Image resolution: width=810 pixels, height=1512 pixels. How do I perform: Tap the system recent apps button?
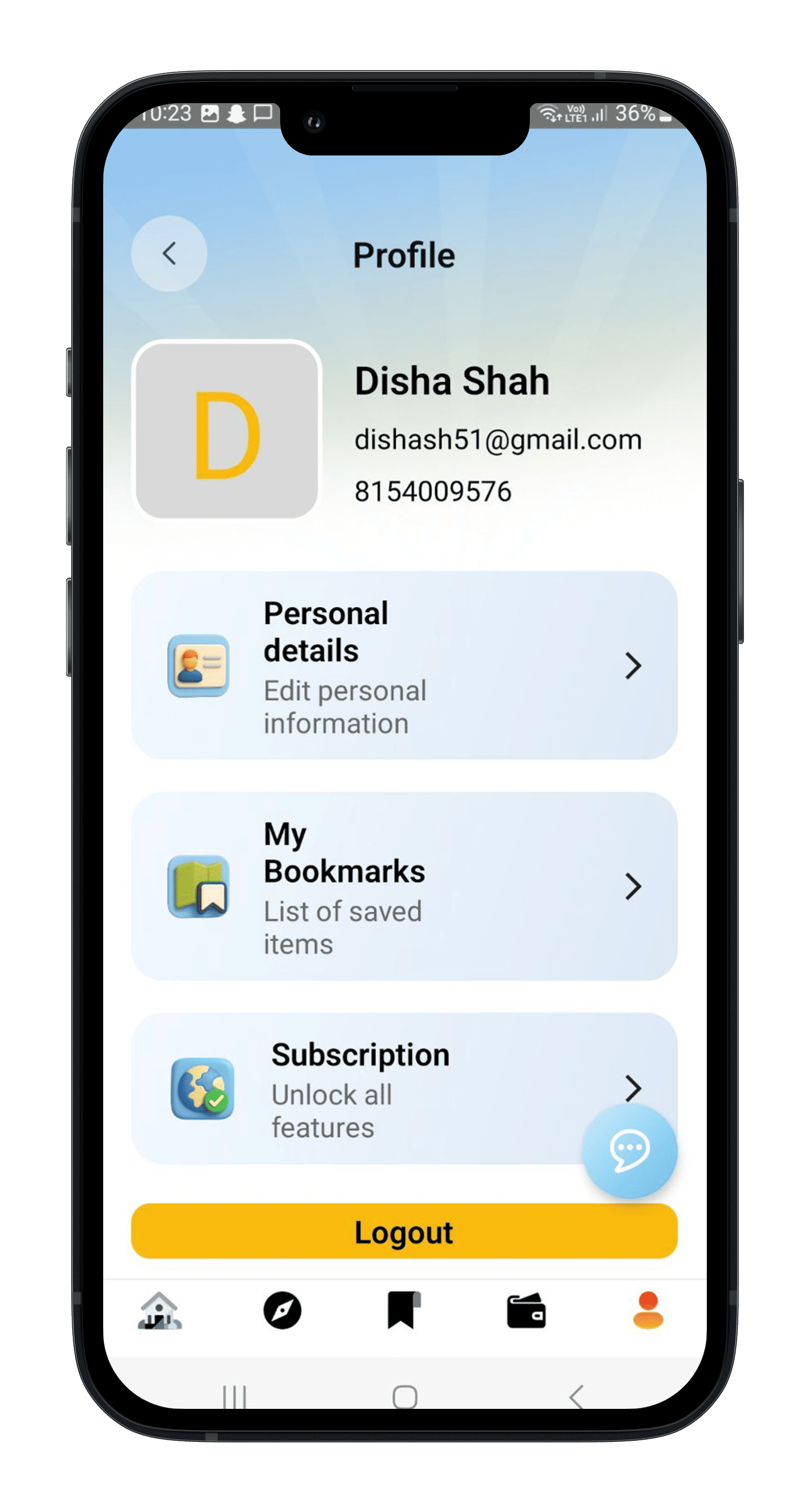234,1396
